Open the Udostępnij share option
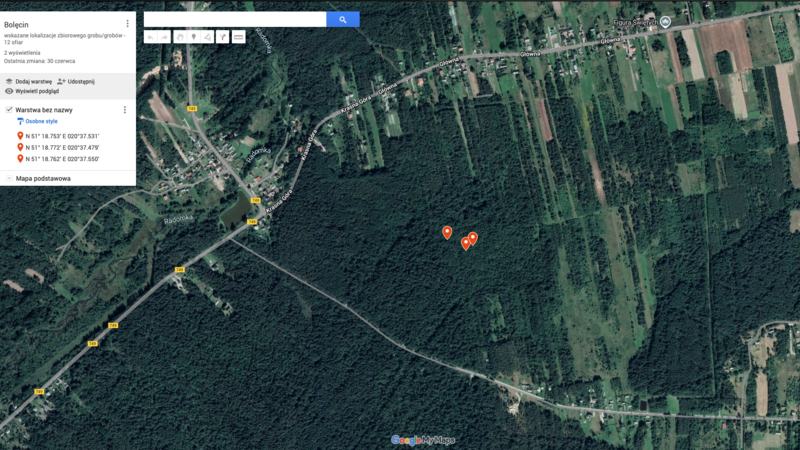Viewport: 800px width, 450px height. click(x=80, y=81)
